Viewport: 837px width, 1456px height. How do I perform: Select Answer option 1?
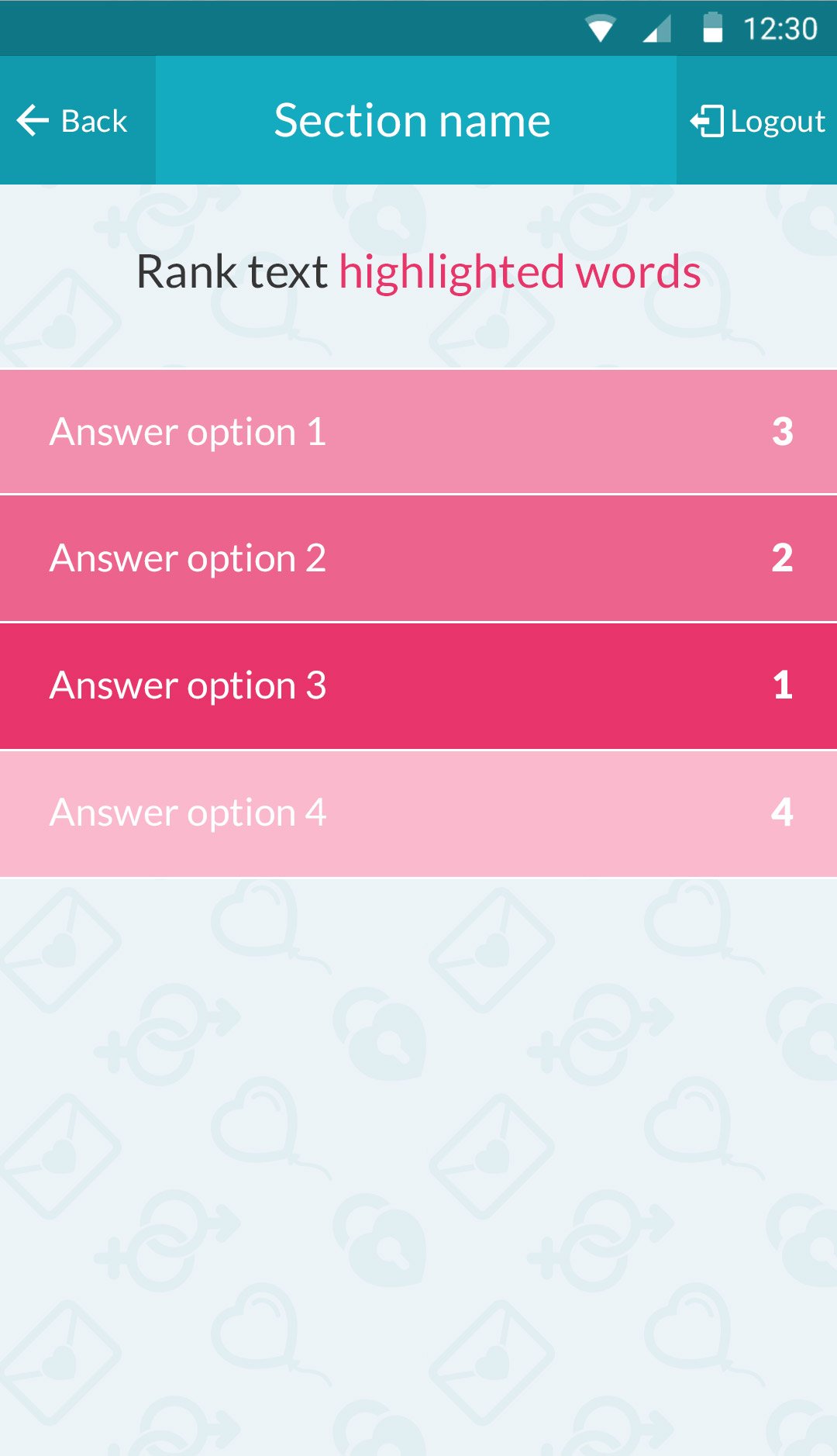pyautogui.click(x=418, y=432)
